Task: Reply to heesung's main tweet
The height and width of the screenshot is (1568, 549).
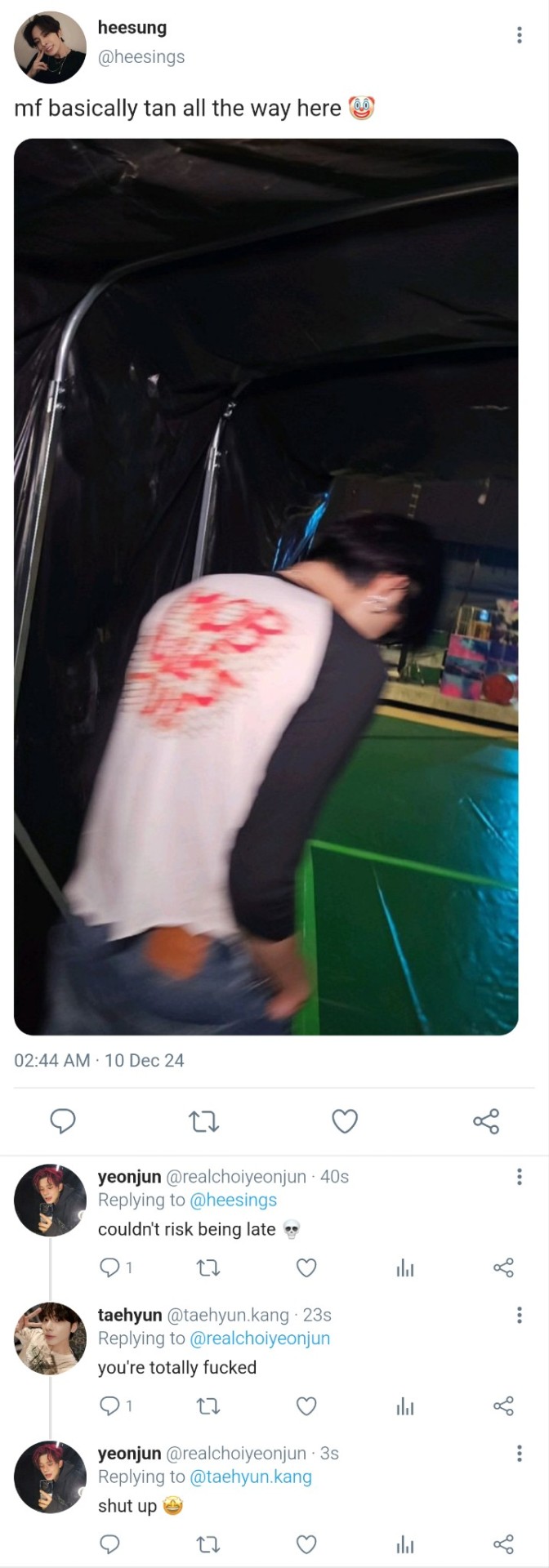Action: pos(63,1121)
